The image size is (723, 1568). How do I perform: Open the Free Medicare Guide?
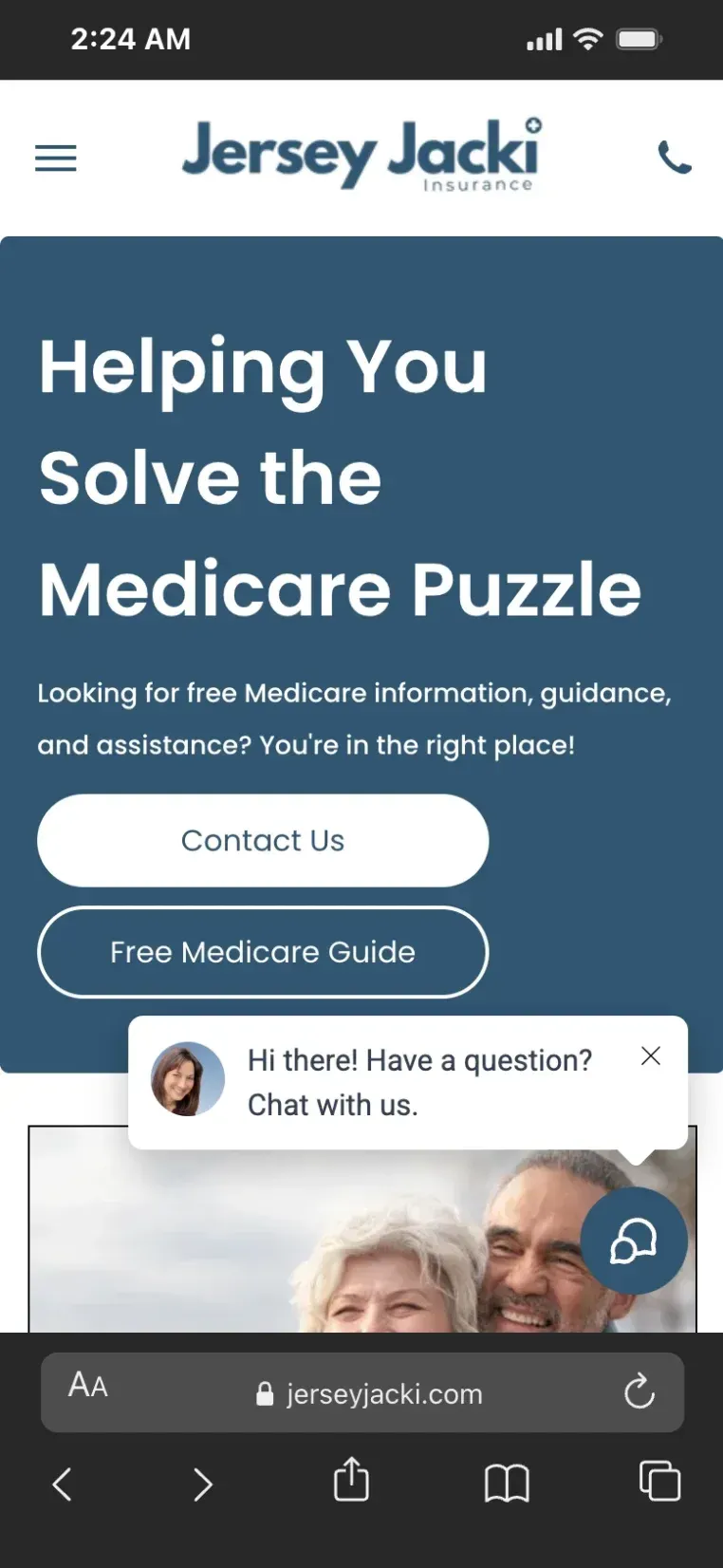(x=263, y=952)
